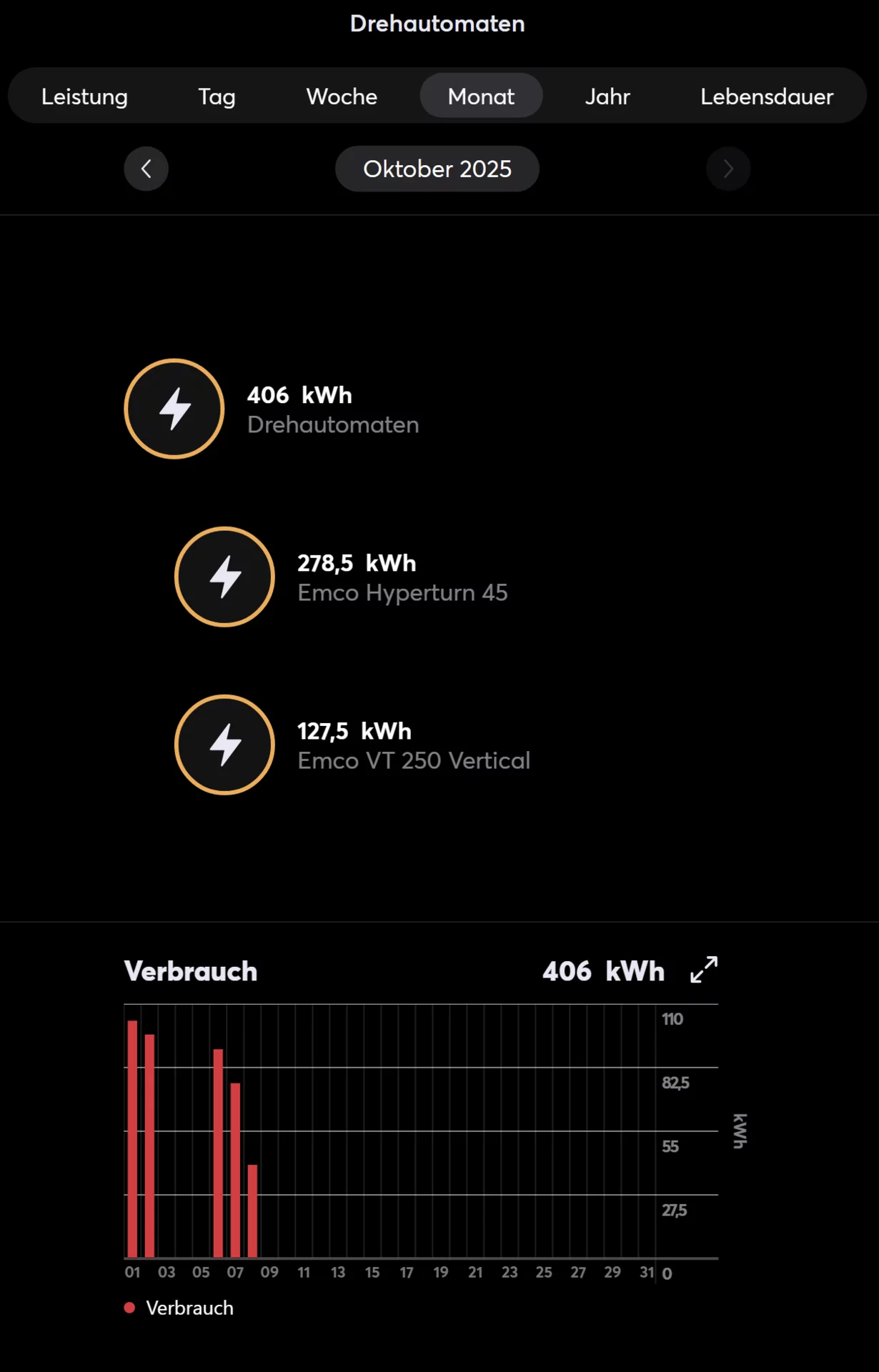This screenshot has height=1372, width=879.
Task: Select the Monat tab
Action: click(481, 96)
